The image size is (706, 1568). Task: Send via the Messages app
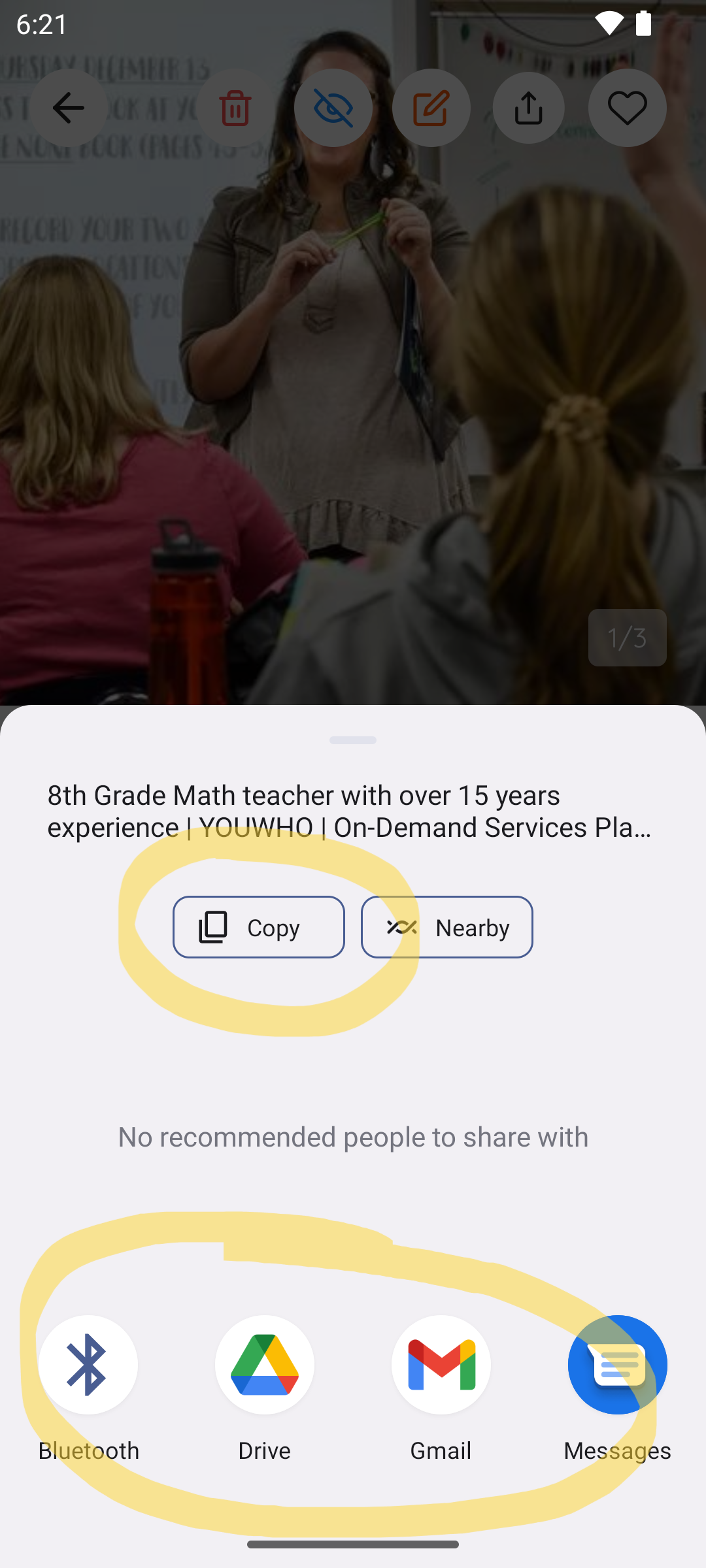(x=618, y=1365)
